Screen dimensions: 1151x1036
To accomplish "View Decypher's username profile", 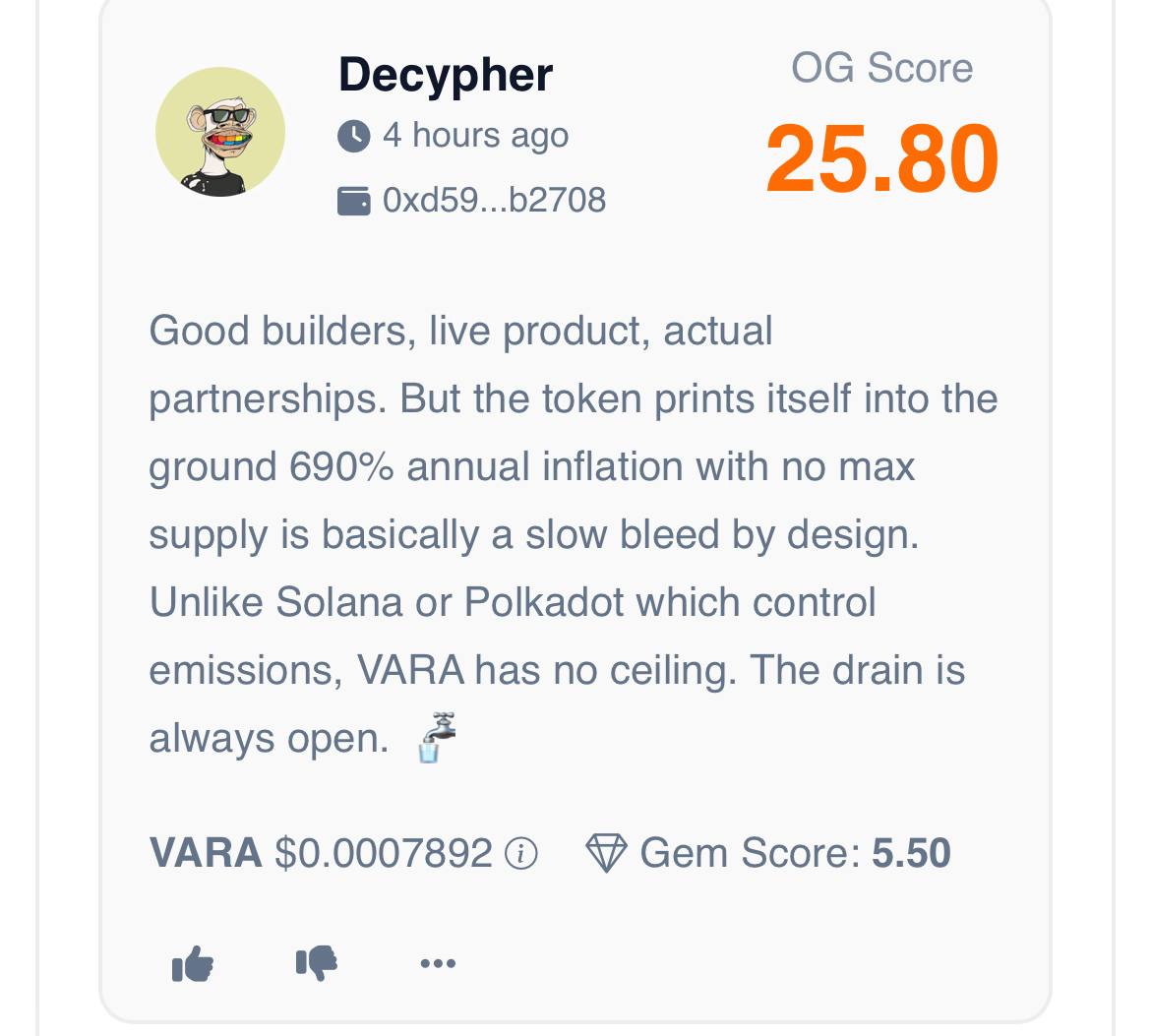I will pos(446,75).
